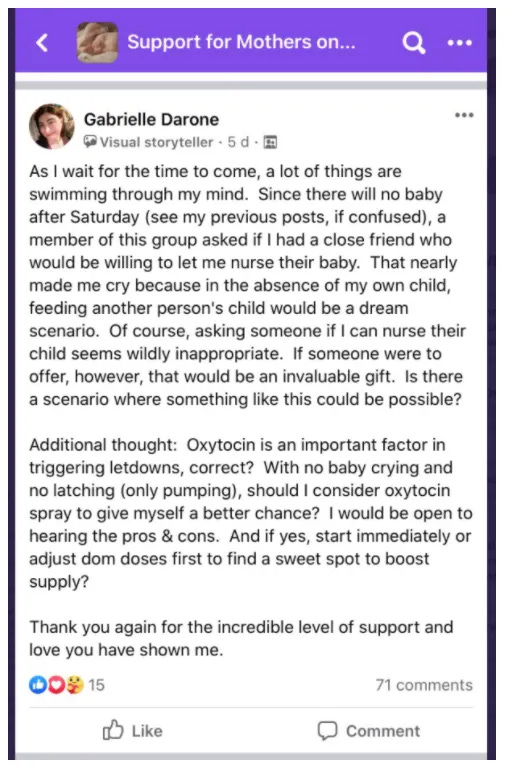Screen dimensions: 505x767
Task: Comment on Gabrielle Darone's post
Action: coord(368,731)
